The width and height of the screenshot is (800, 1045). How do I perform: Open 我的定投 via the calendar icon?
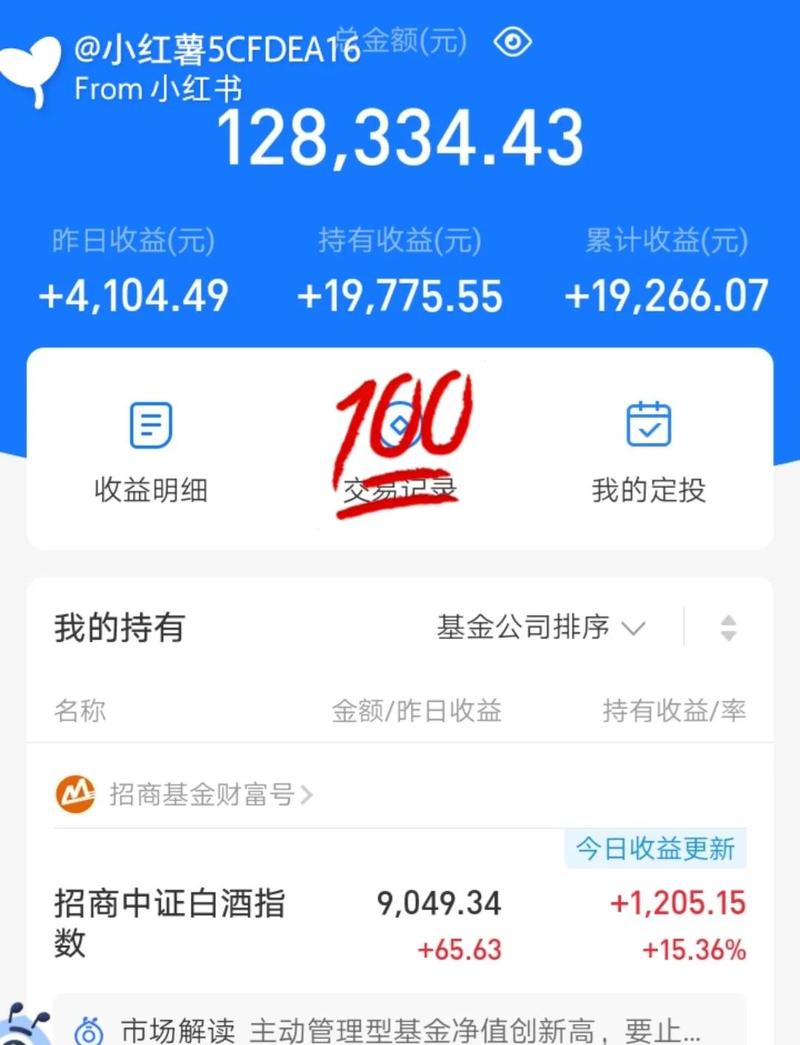pyautogui.click(x=650, y=423)
